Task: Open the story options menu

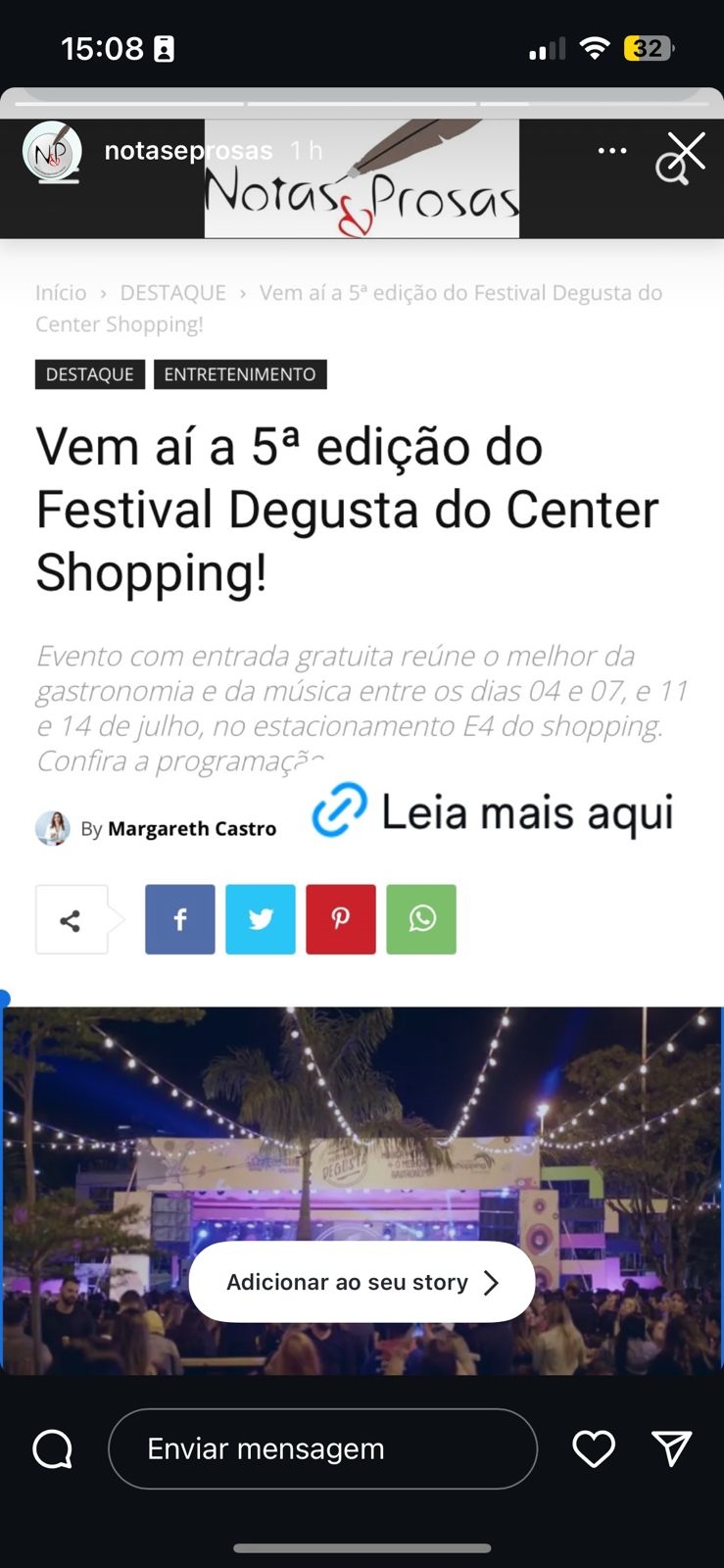Action: coord(612,150)
